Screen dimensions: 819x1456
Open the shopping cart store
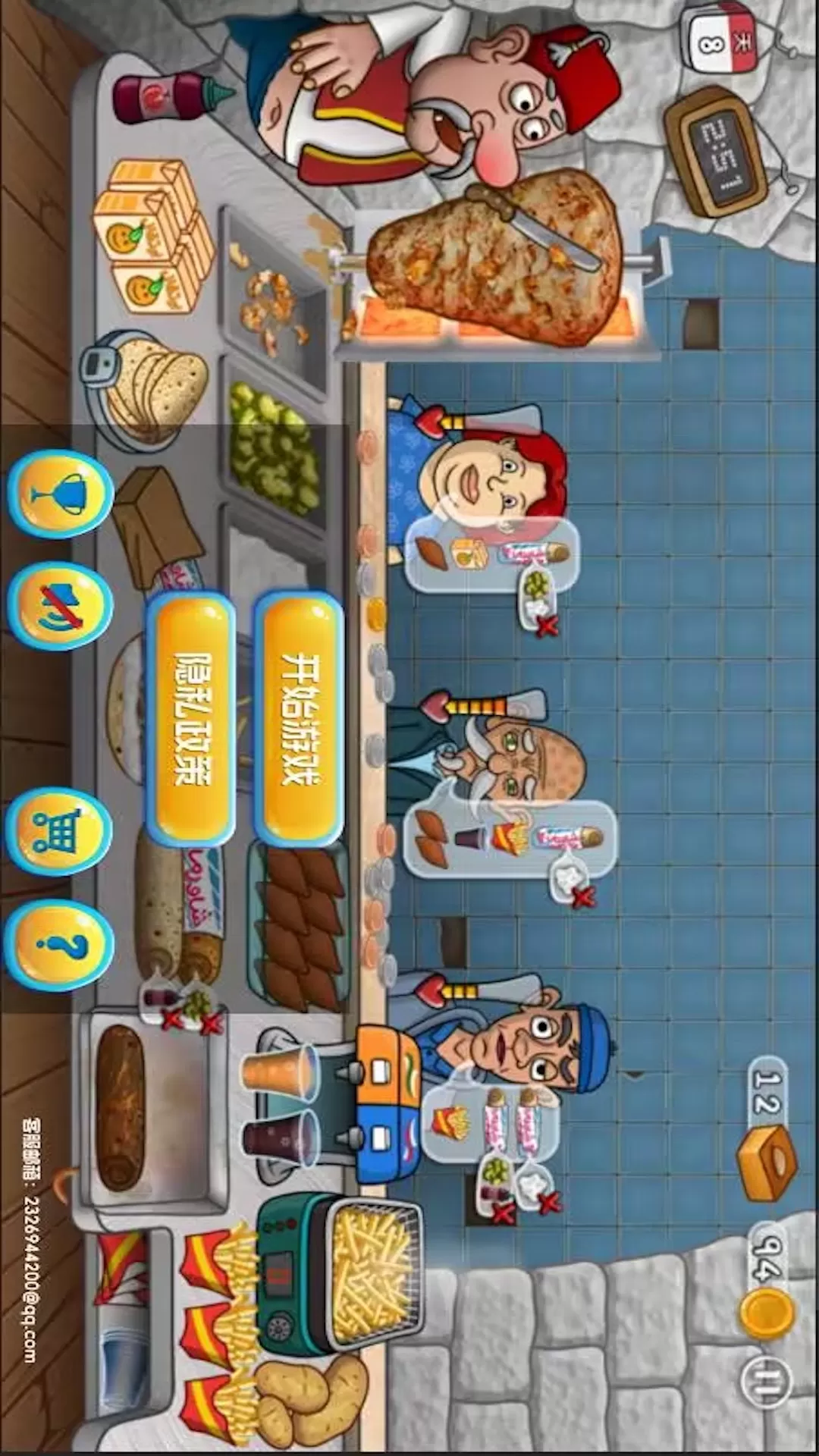point(59,830)
